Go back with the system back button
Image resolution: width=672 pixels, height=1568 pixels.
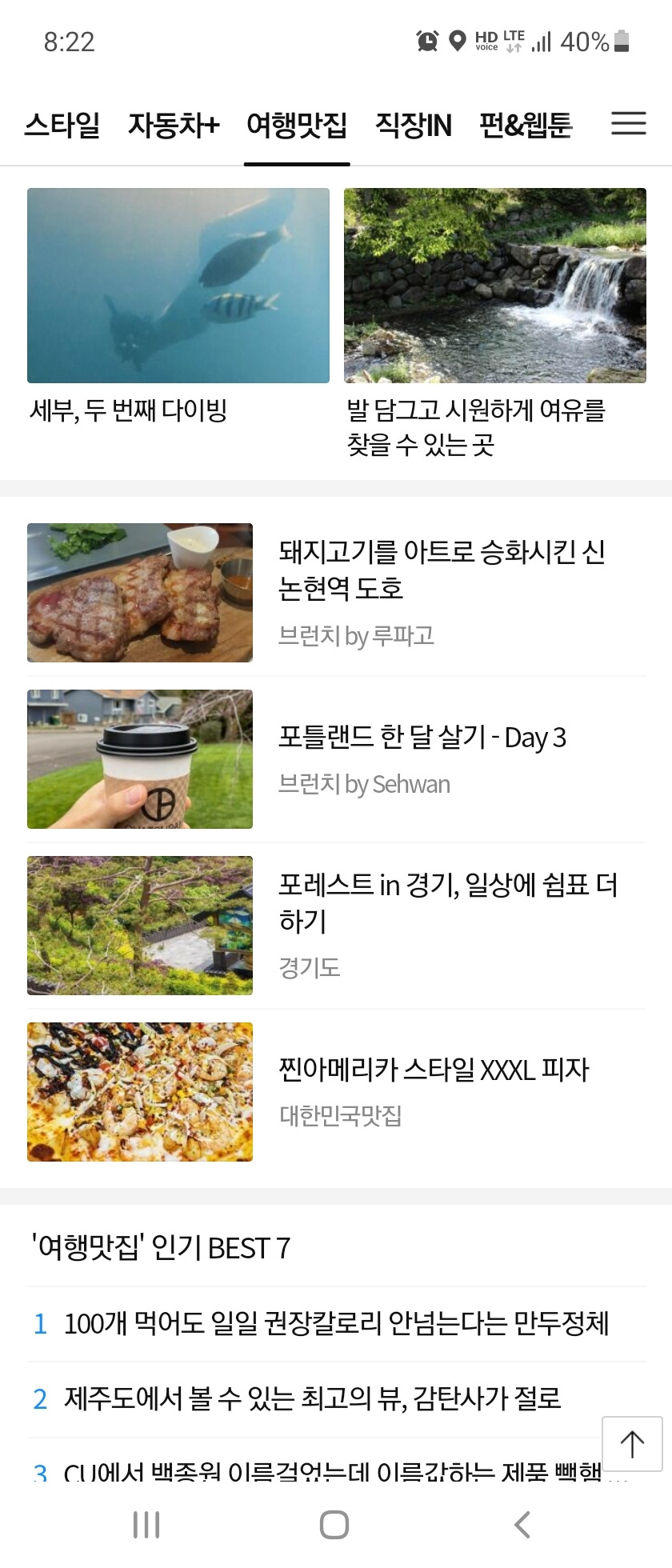pyautogui.click(x=522, y=1525)
